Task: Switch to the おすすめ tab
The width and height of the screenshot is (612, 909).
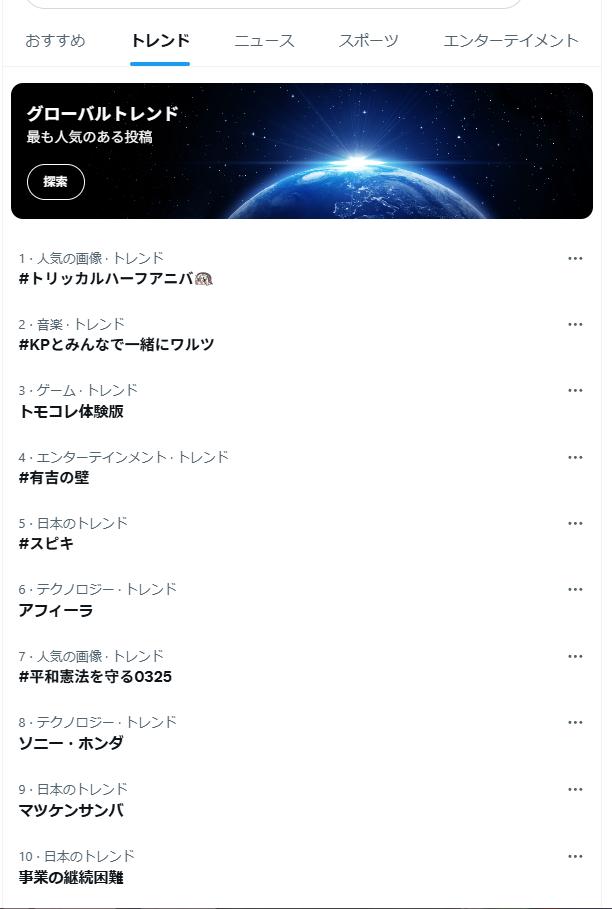Action: pos(55,41)
